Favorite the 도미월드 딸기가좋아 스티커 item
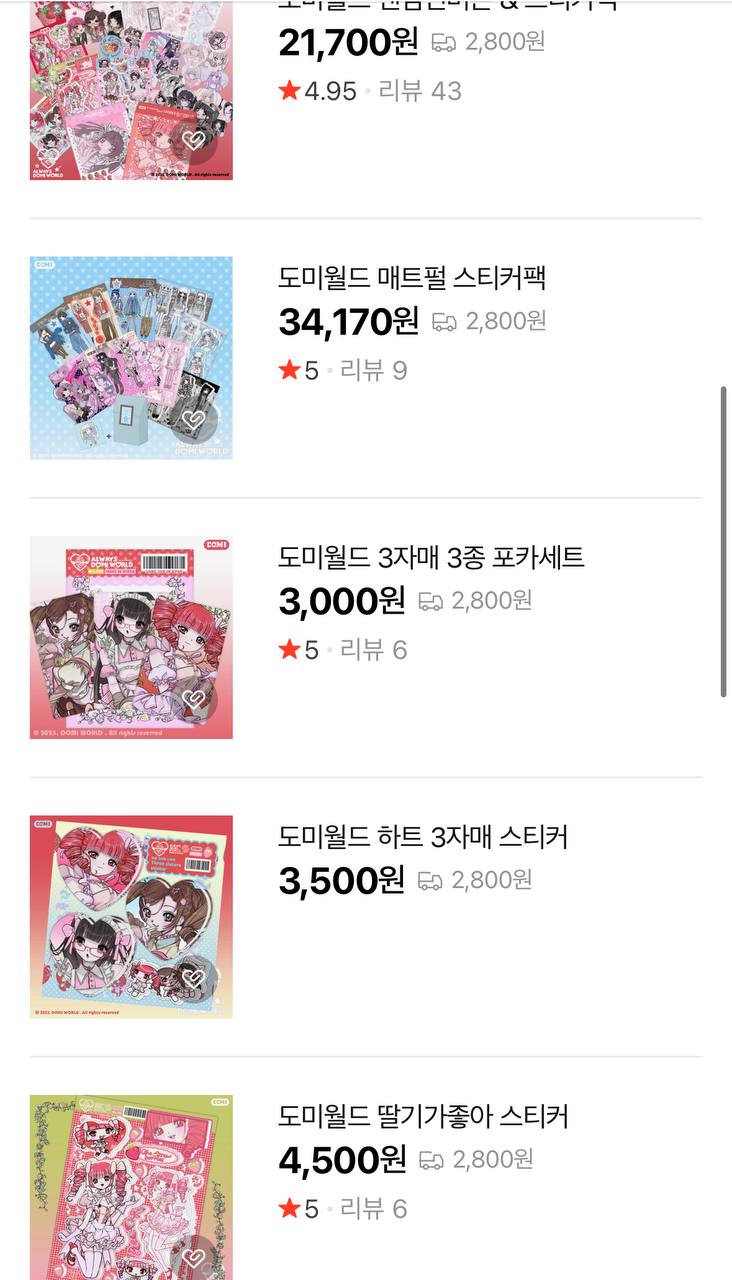This screenshot has height=1280, width=732. coord(194,1256)
